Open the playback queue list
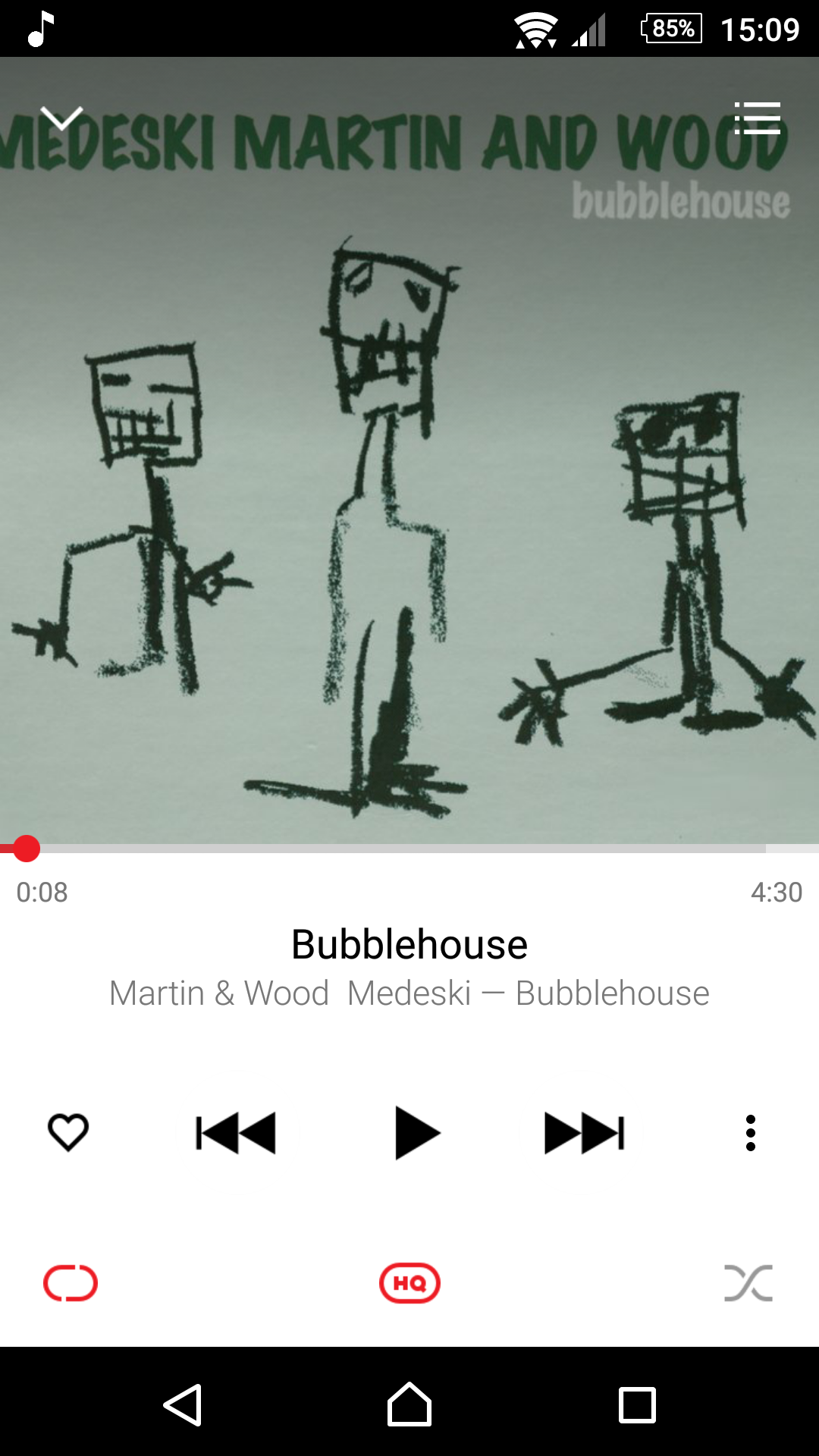 pyautogui.click(x=758, y=118)
